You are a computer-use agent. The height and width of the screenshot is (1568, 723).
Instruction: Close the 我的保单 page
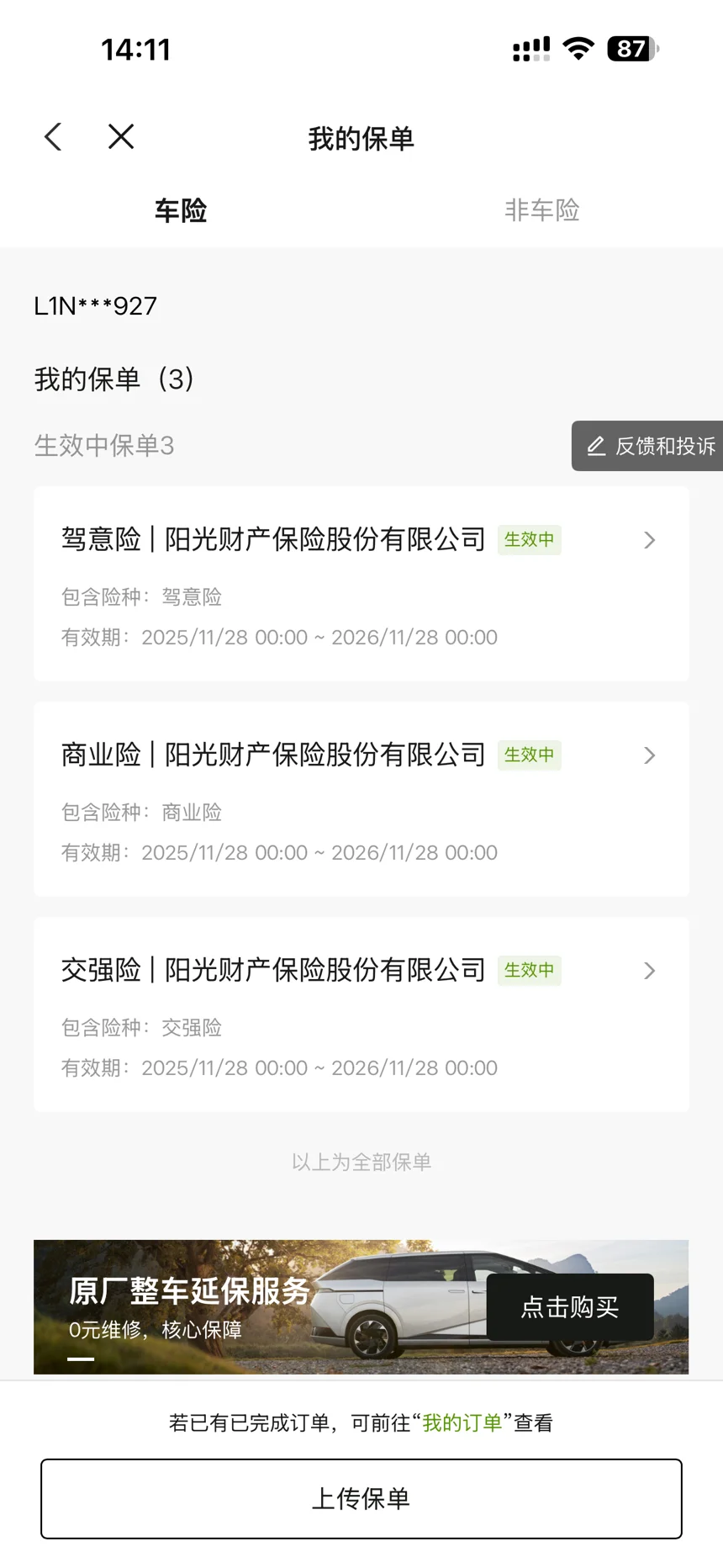[121, 136]
